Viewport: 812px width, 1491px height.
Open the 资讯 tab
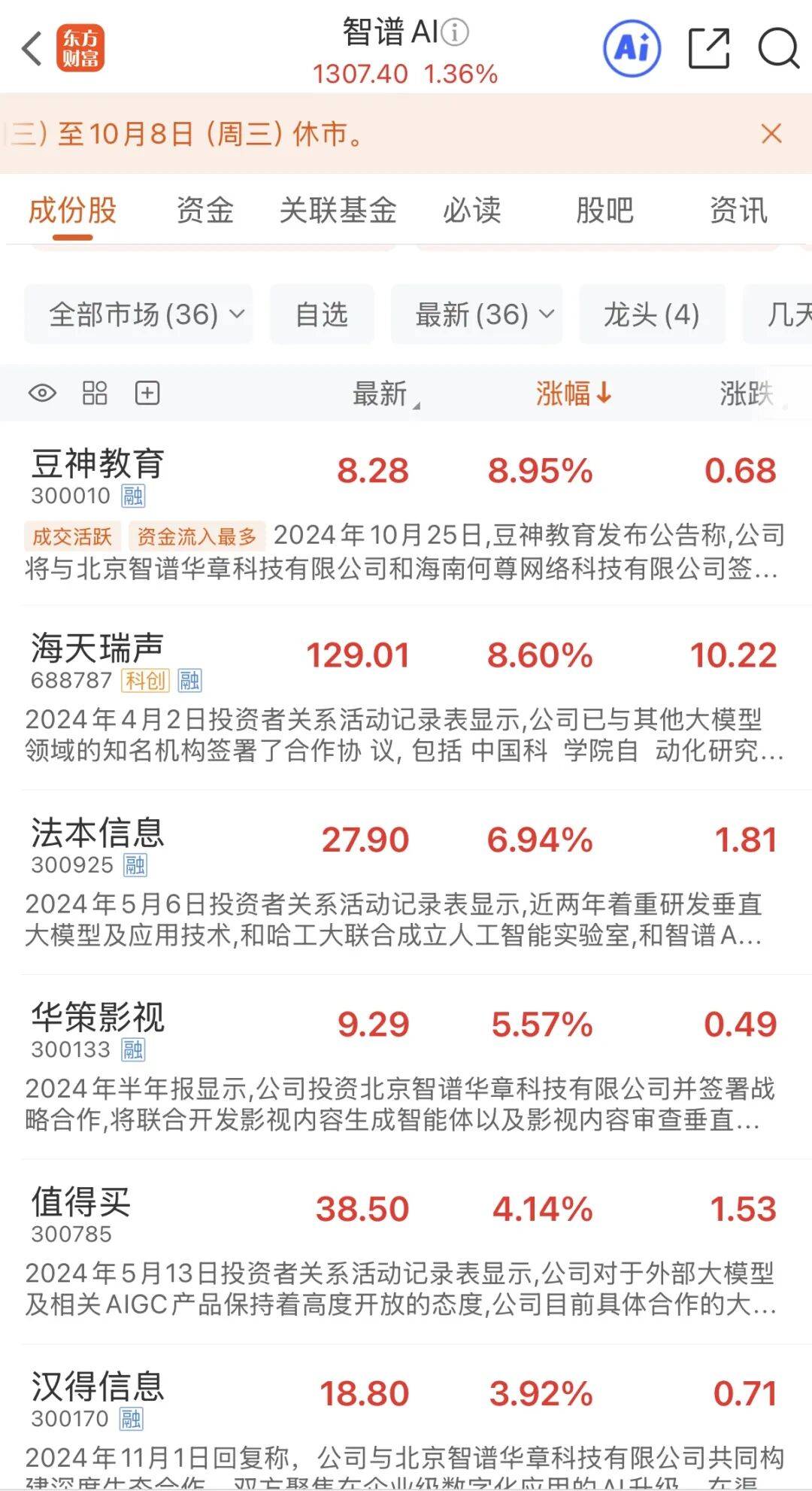pyautogui.click(x=738, y=211)
